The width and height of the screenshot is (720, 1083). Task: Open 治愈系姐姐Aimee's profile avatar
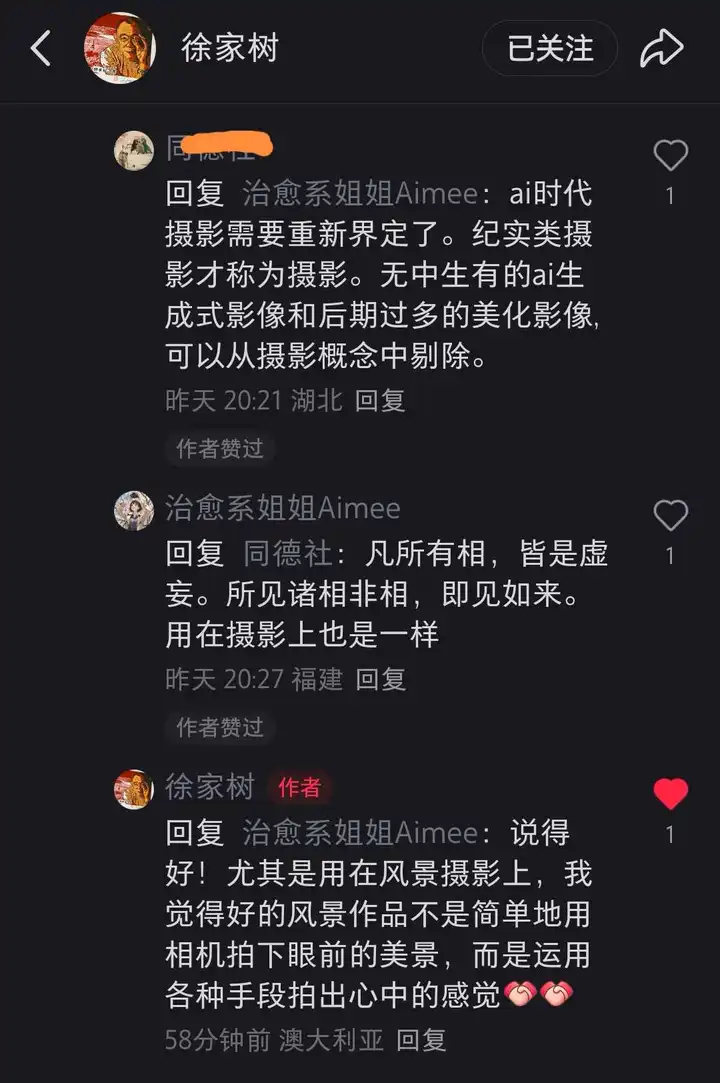tap(134, 510)
